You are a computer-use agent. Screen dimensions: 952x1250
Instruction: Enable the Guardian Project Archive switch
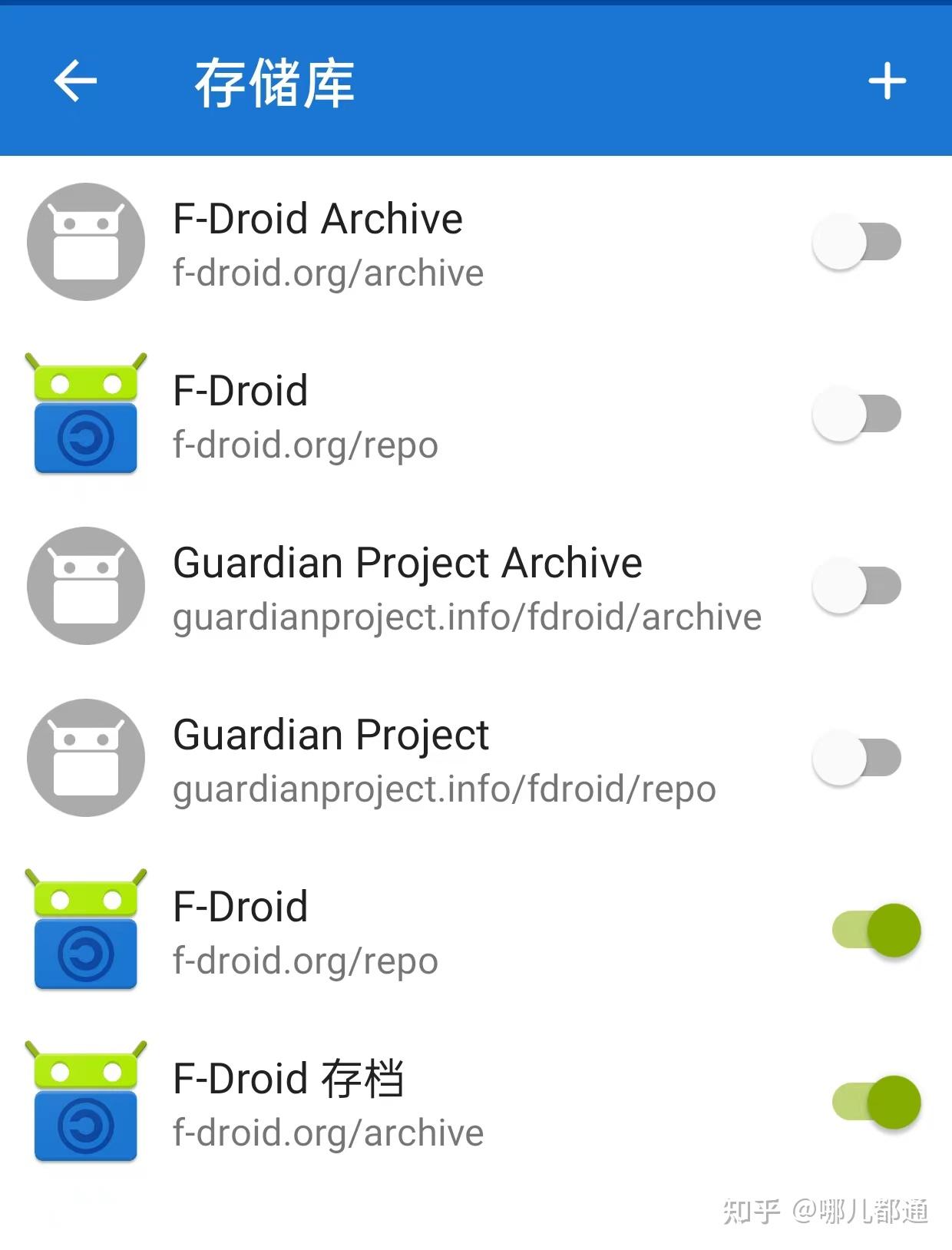point(857,587)
